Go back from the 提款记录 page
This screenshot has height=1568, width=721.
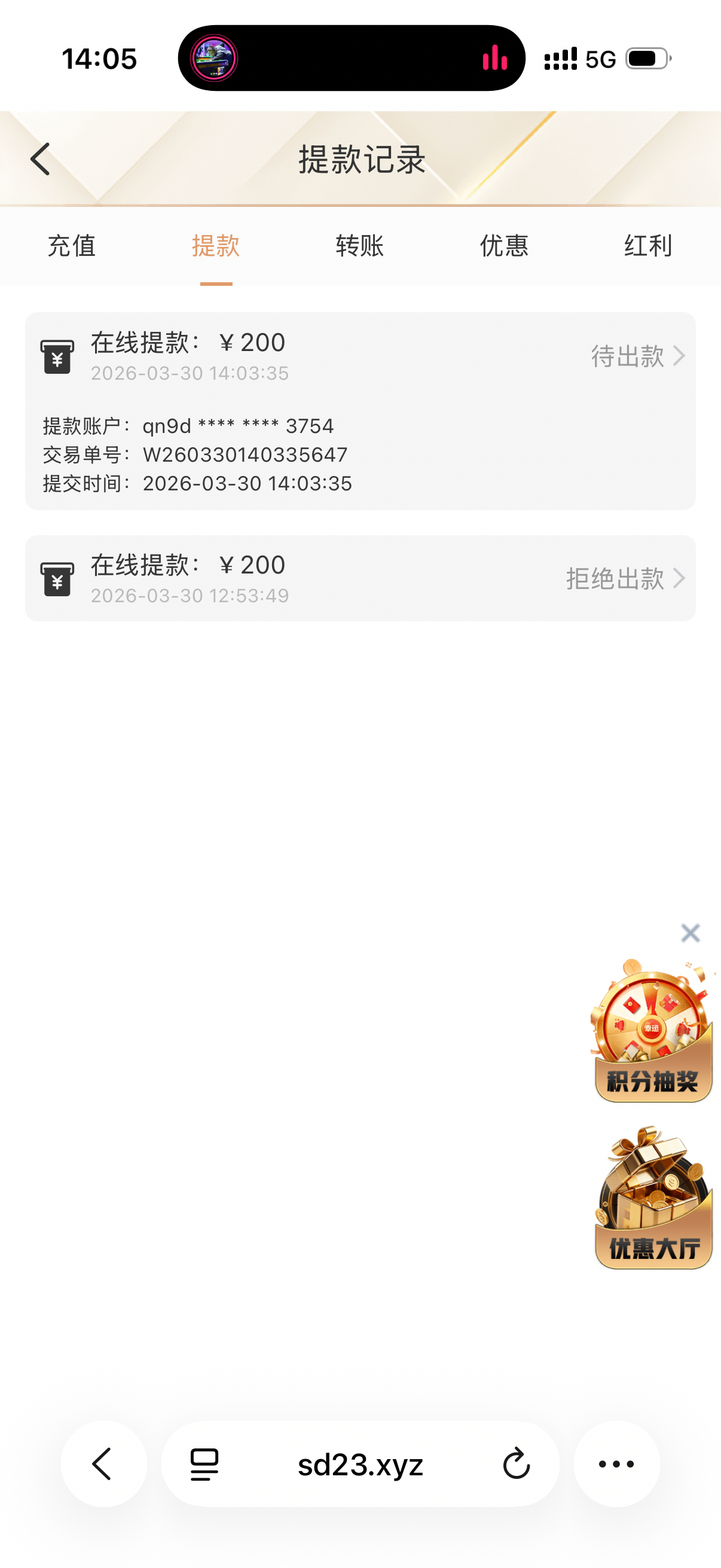tap(40, 159)
